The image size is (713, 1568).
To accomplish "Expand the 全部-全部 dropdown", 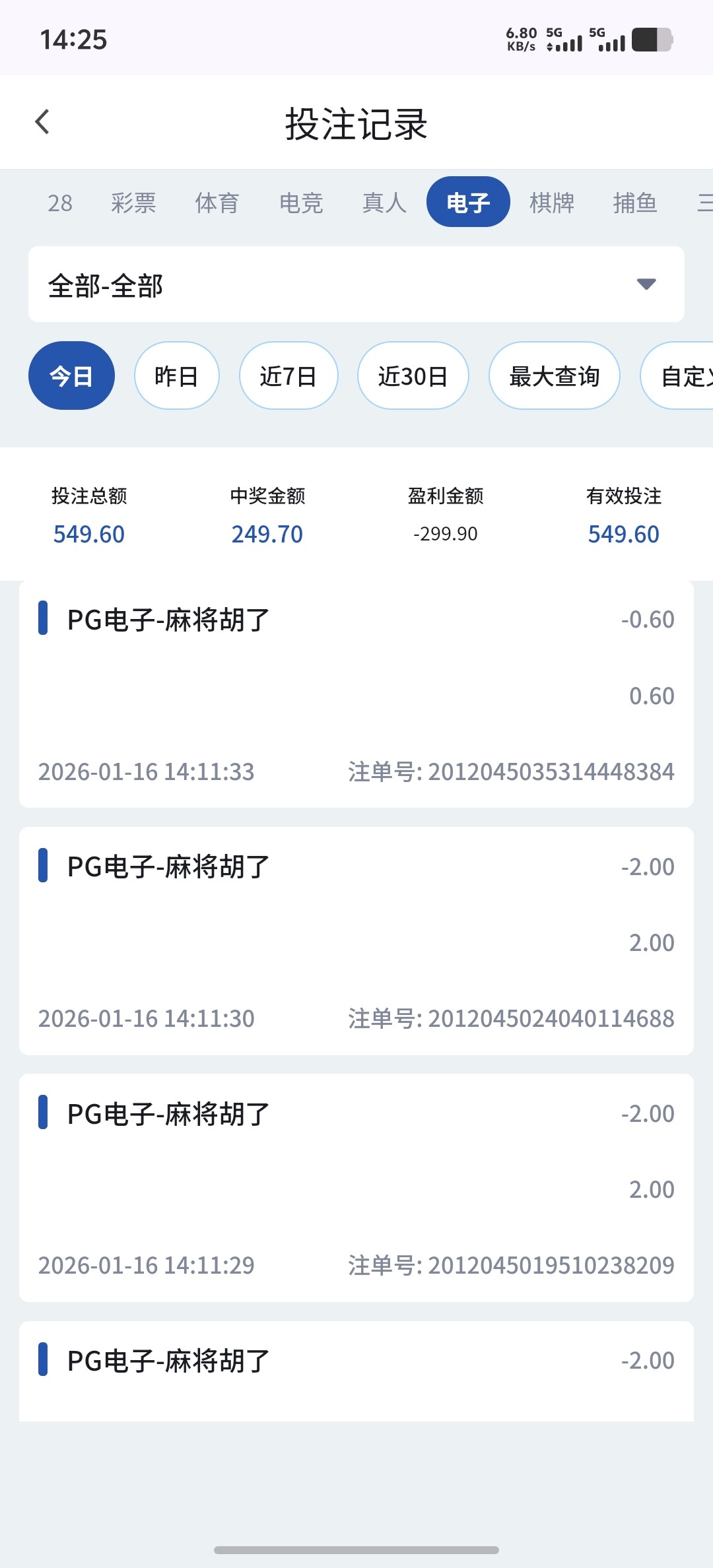I will point(356,284).
